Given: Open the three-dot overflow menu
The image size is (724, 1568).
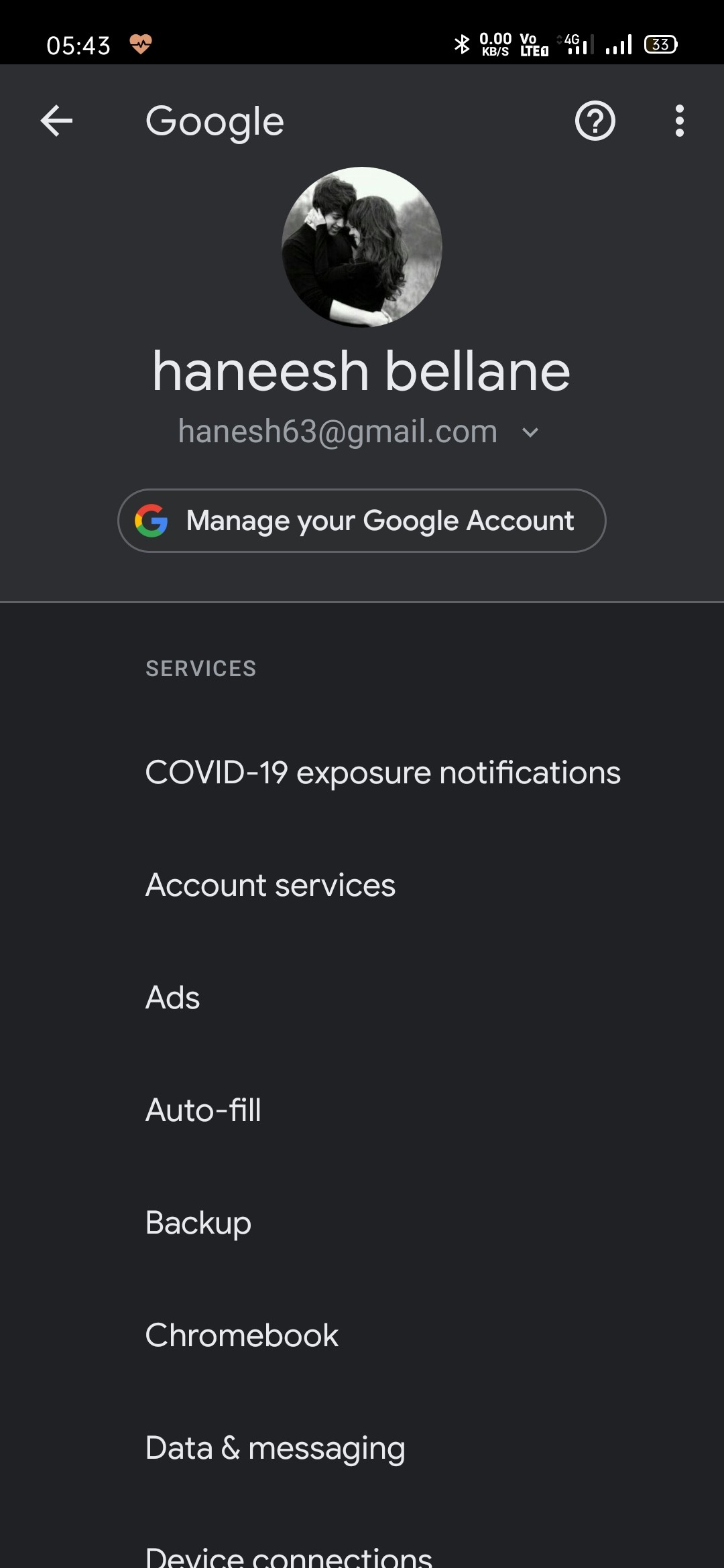Looking at the screenshot, I should point(679,121).
